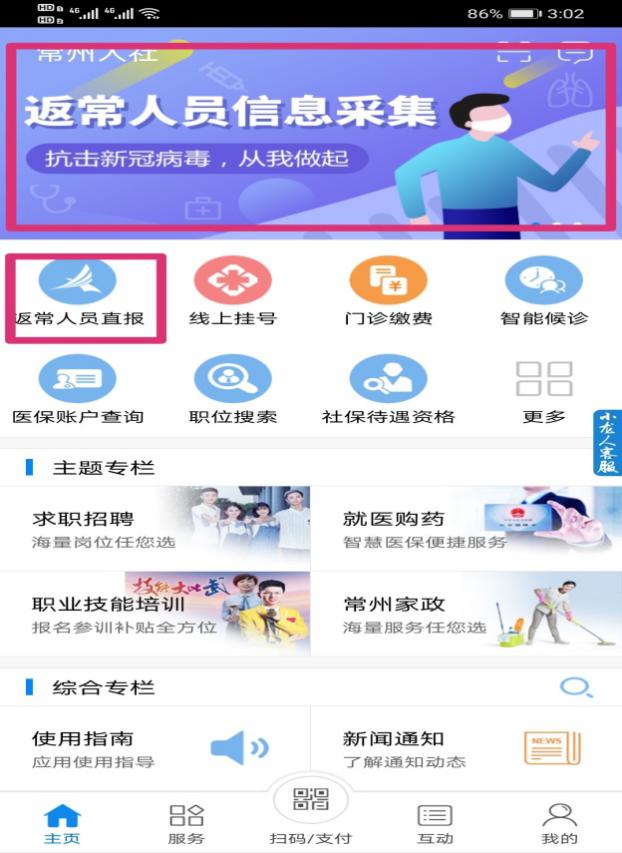The height and width of the screenshot is (853, 622).
Task: Open the 求职招聘 card
Action: 155,529
